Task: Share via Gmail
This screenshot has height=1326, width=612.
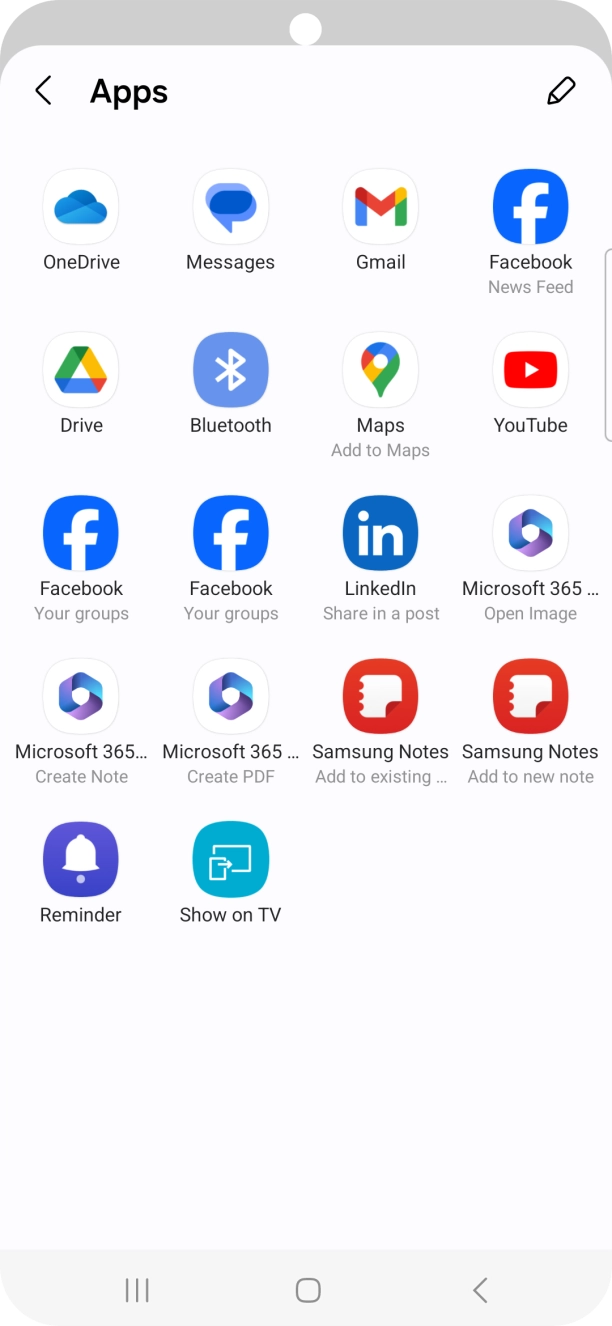Action: (380, 208)
